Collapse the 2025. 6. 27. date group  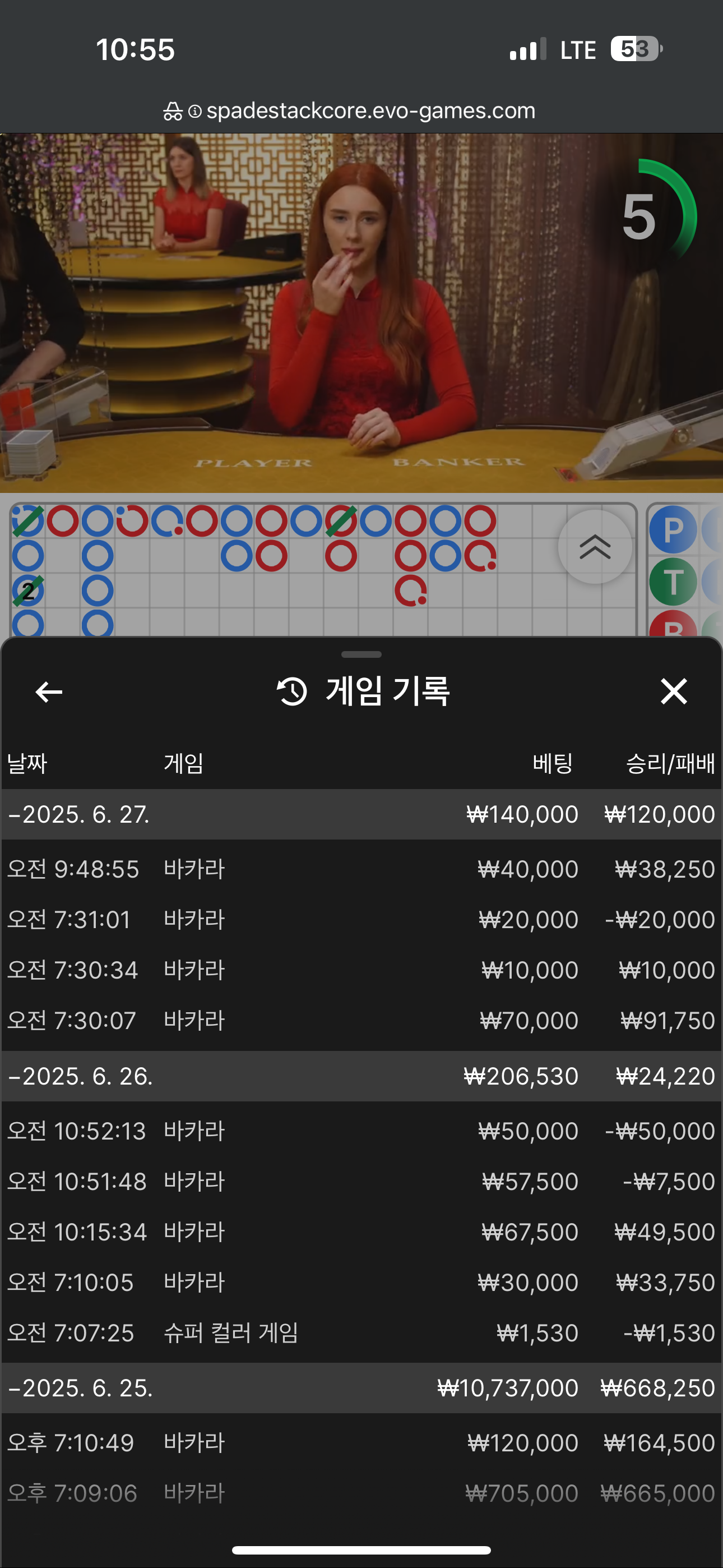click(x=79, y=814)
